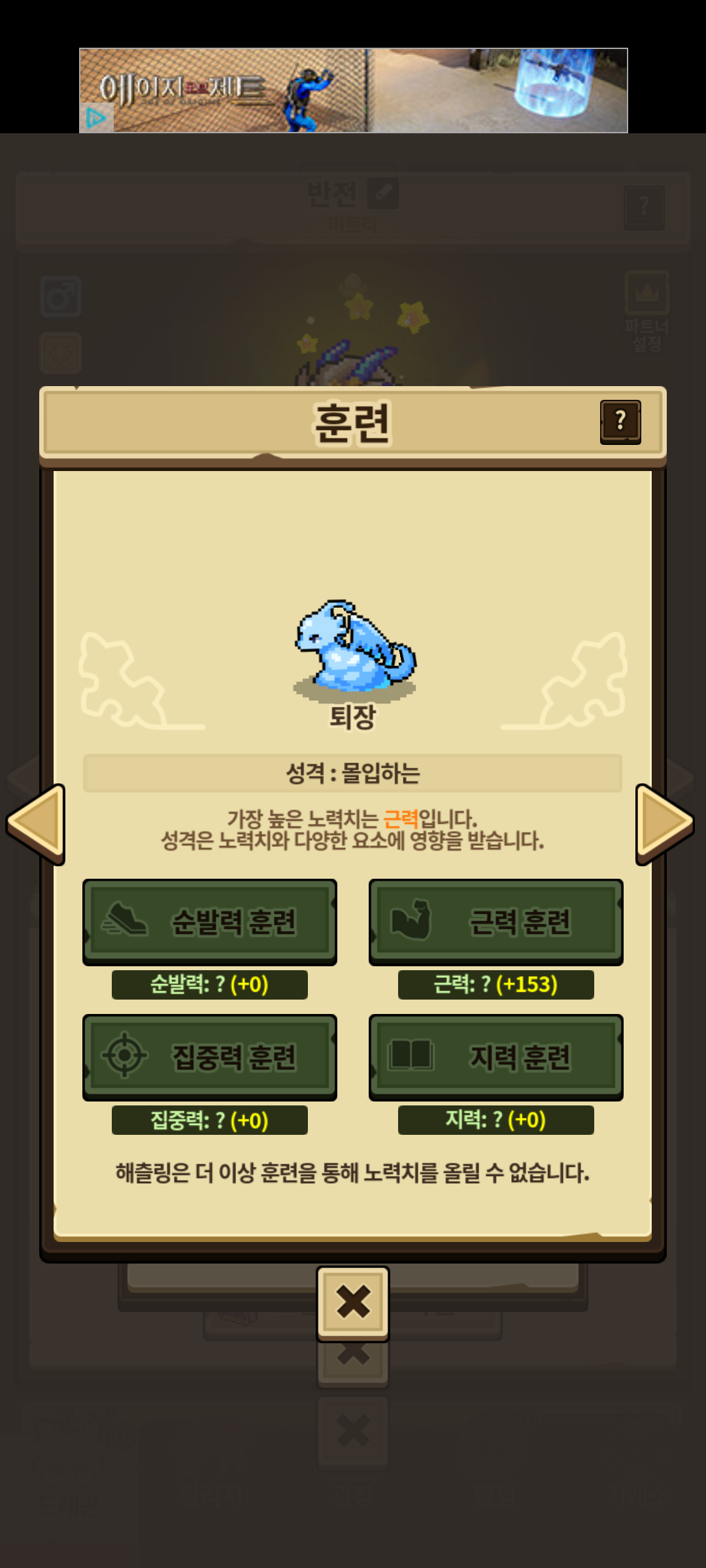Start 집중력 훈련 training

209,1057
